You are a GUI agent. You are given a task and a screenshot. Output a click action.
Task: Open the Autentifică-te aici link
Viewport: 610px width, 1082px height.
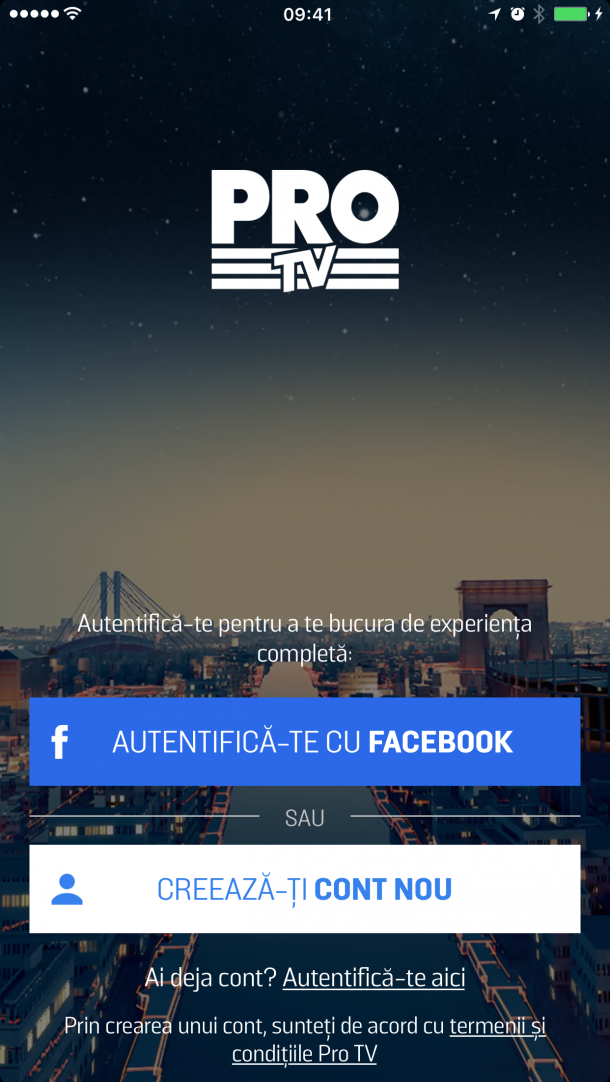click(x=373, y=978)
